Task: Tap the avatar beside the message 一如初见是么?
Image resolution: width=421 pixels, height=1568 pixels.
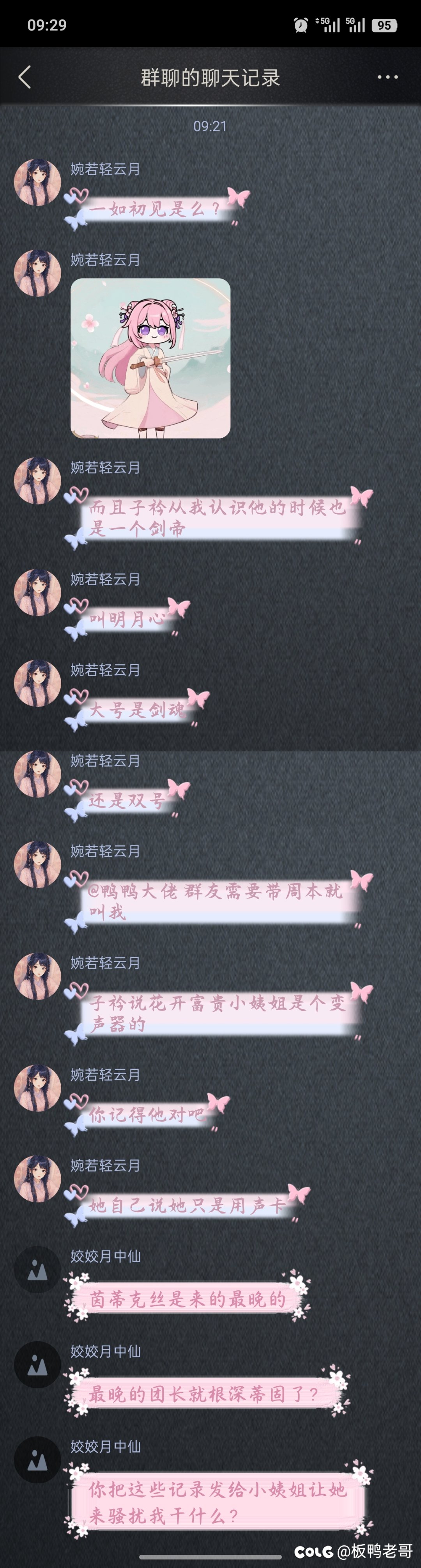Action: point(37,183)
